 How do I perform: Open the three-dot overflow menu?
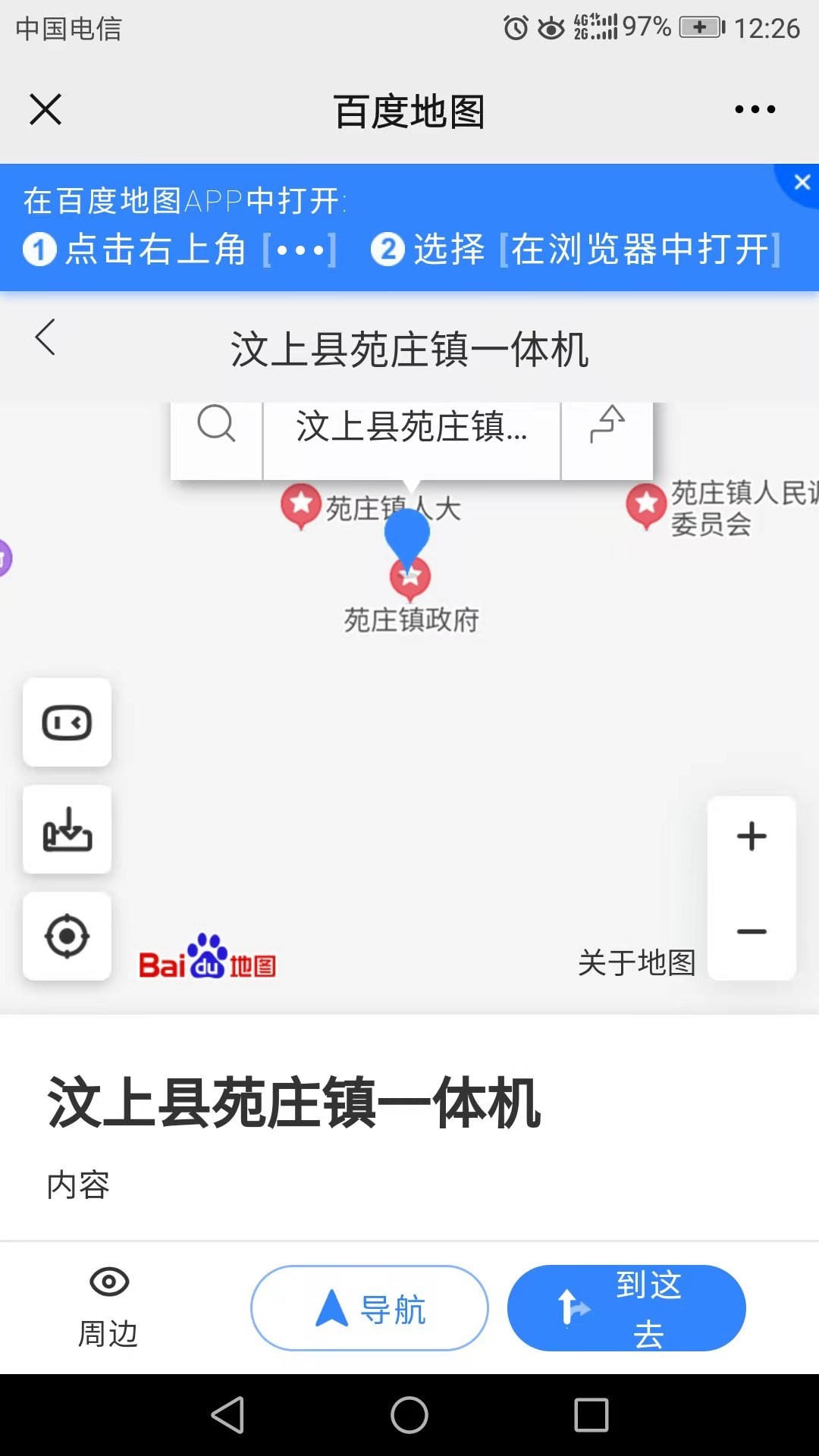point(755,109)
